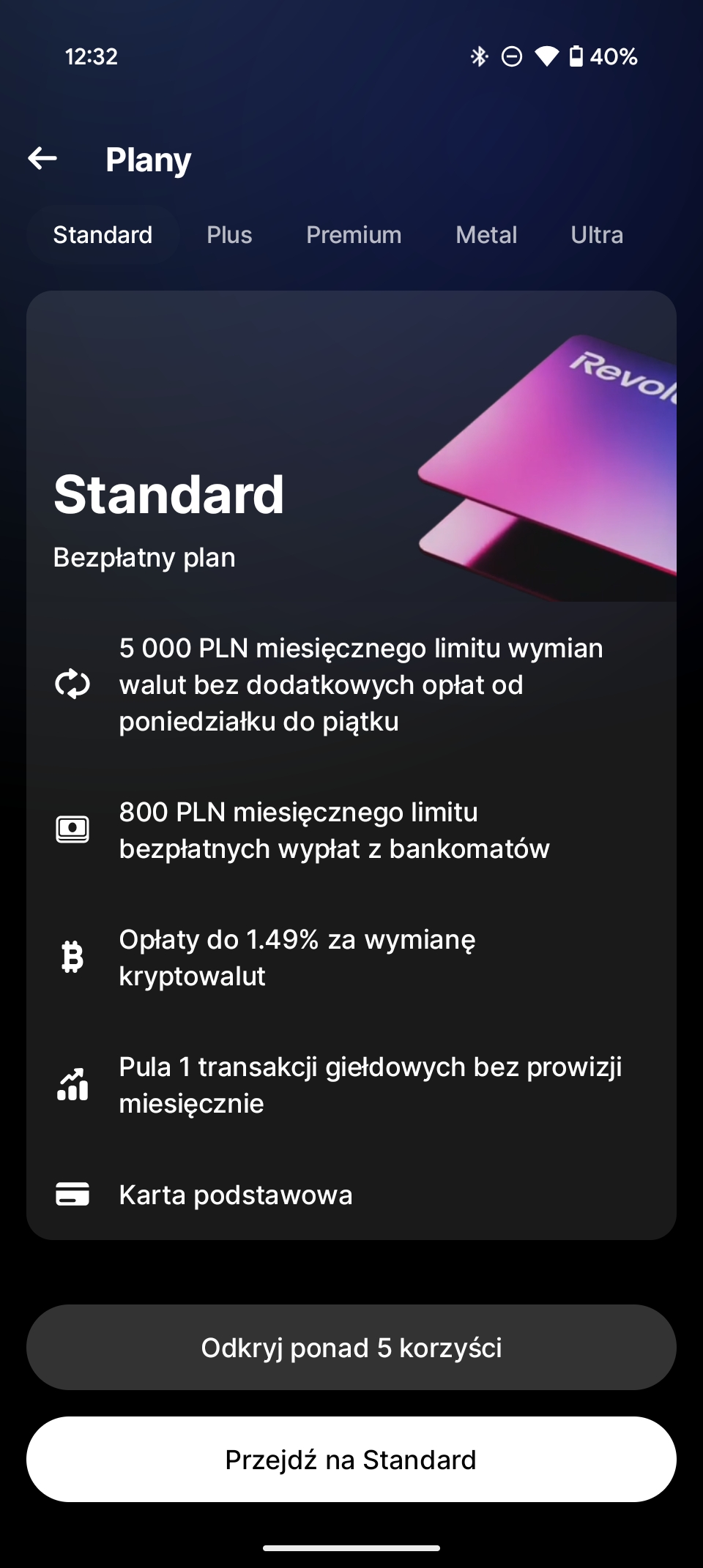Tap Przejdź na Standard button
This screenshot has height=1568, width=703.
point(351,1460)
